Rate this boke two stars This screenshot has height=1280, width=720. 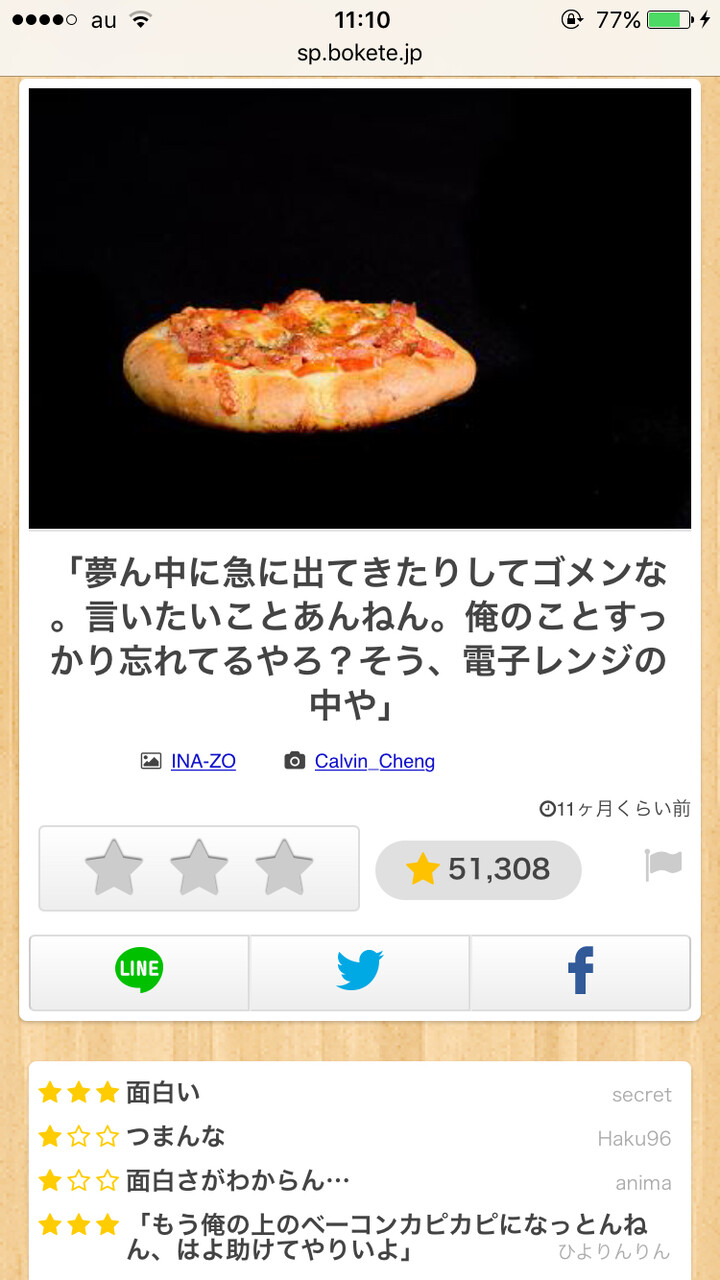click(x=199, y=868)
